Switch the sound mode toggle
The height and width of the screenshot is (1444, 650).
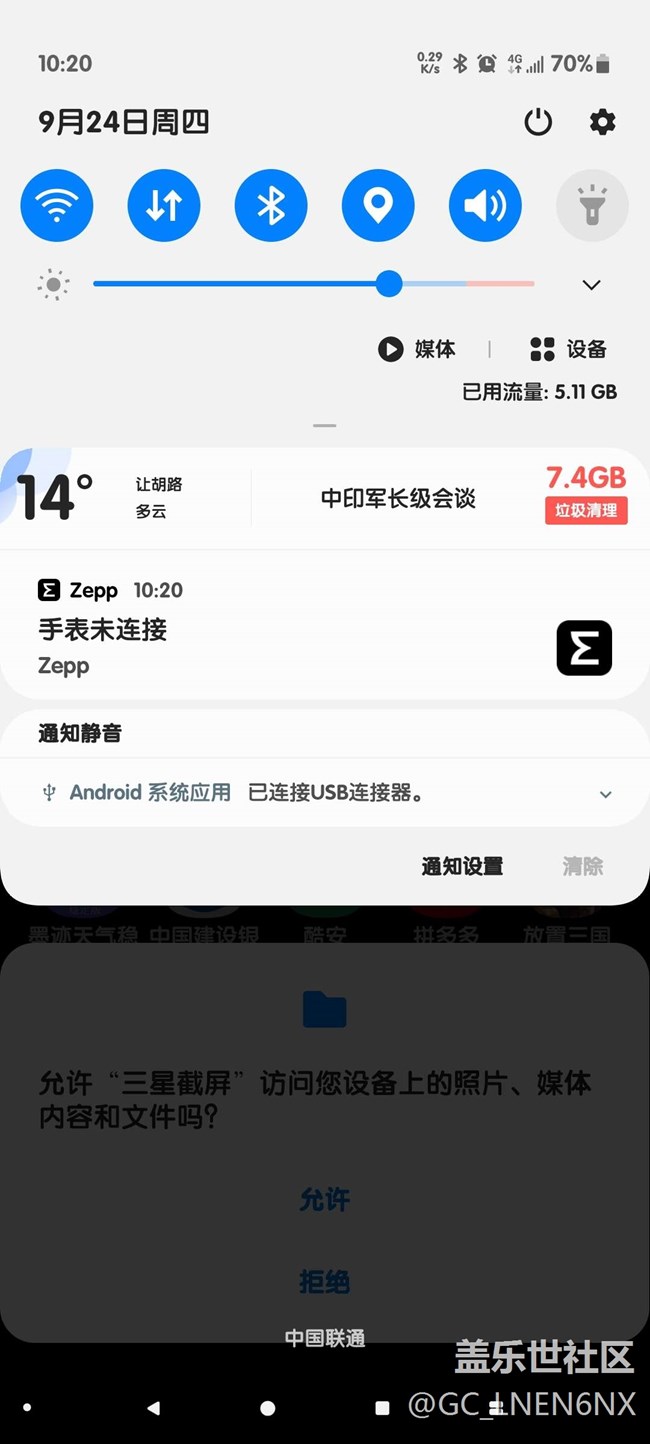pos(485,205)
